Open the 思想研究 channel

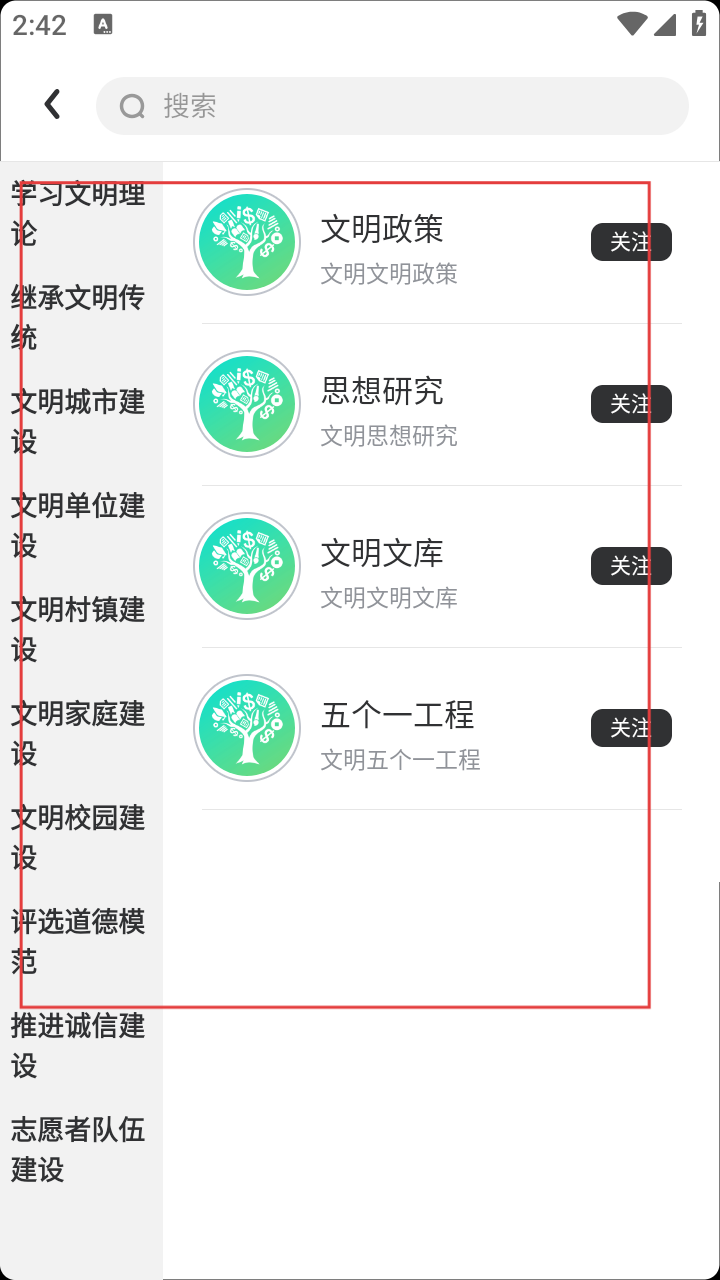coord(441,405)
